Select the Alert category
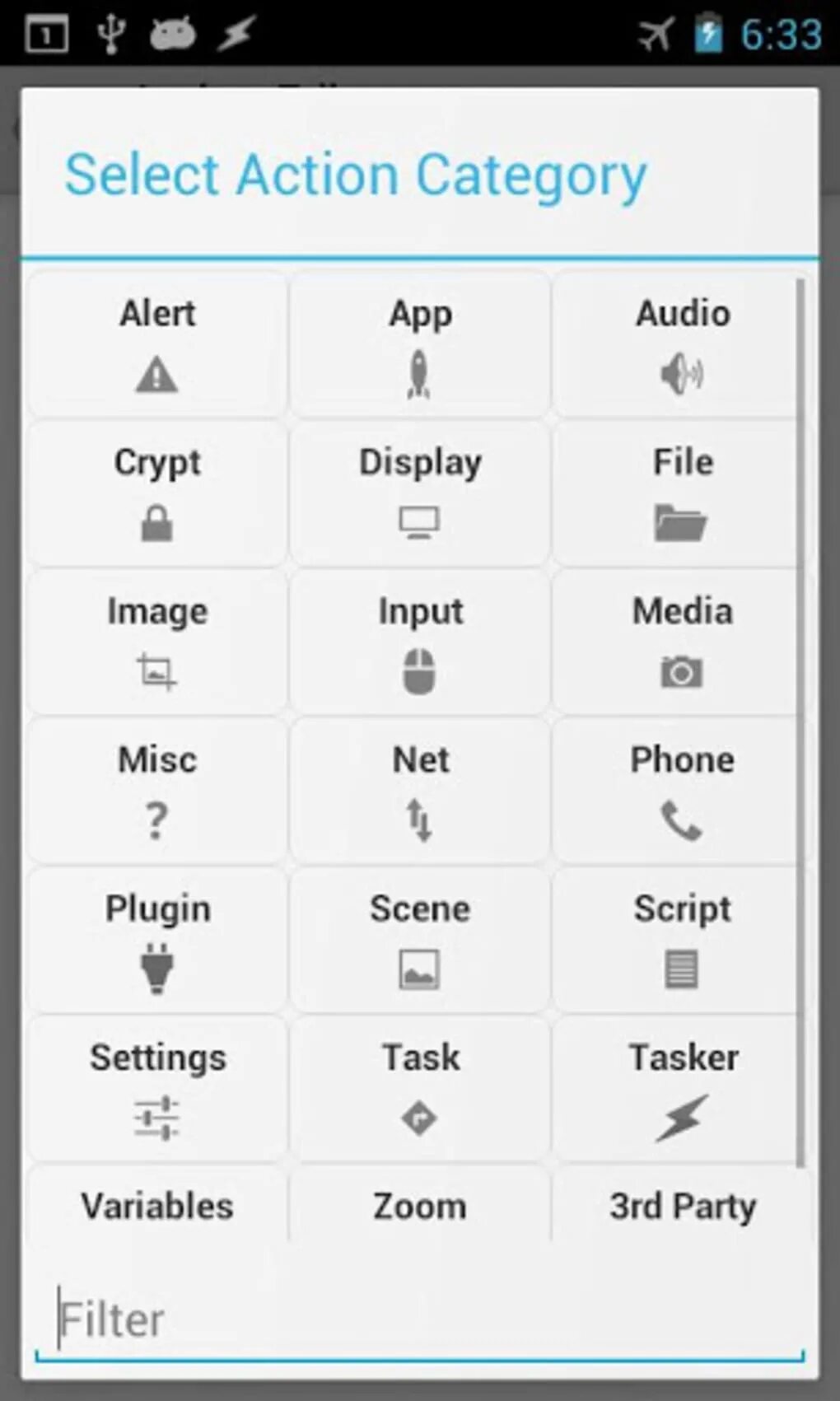This screenshot has height=1401, width=840. pyautogui.click(x=157, y=345)
